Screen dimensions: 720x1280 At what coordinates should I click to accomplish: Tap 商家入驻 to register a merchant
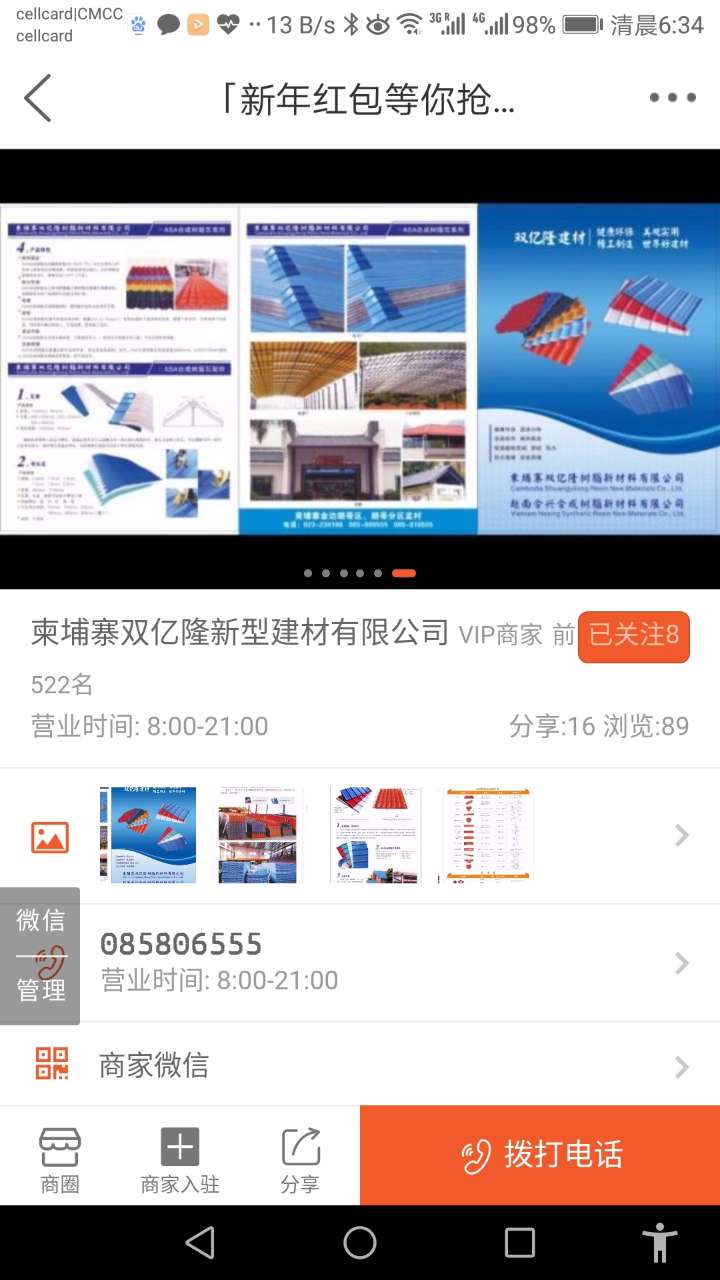(180, 1159)
